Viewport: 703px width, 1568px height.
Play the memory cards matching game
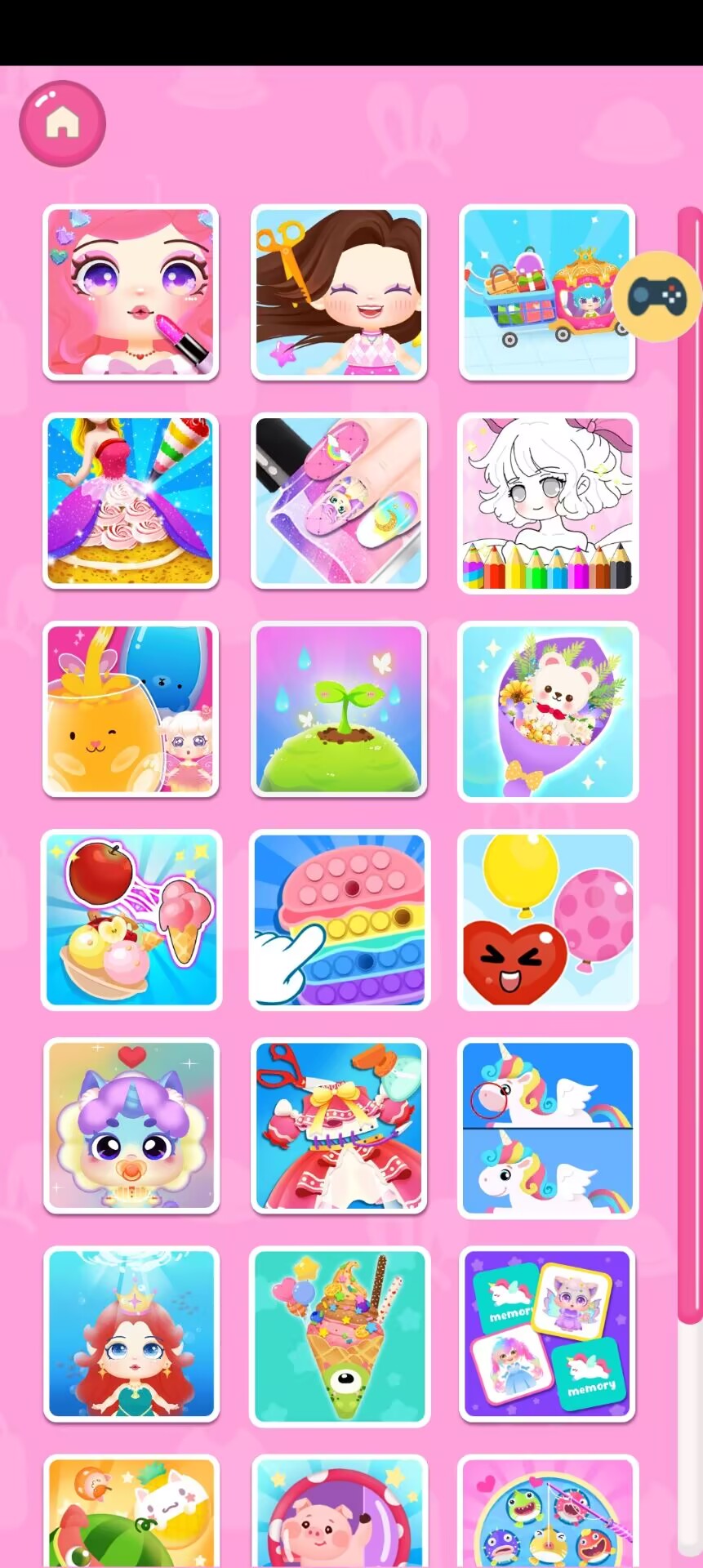click(x=547, y=1334)
